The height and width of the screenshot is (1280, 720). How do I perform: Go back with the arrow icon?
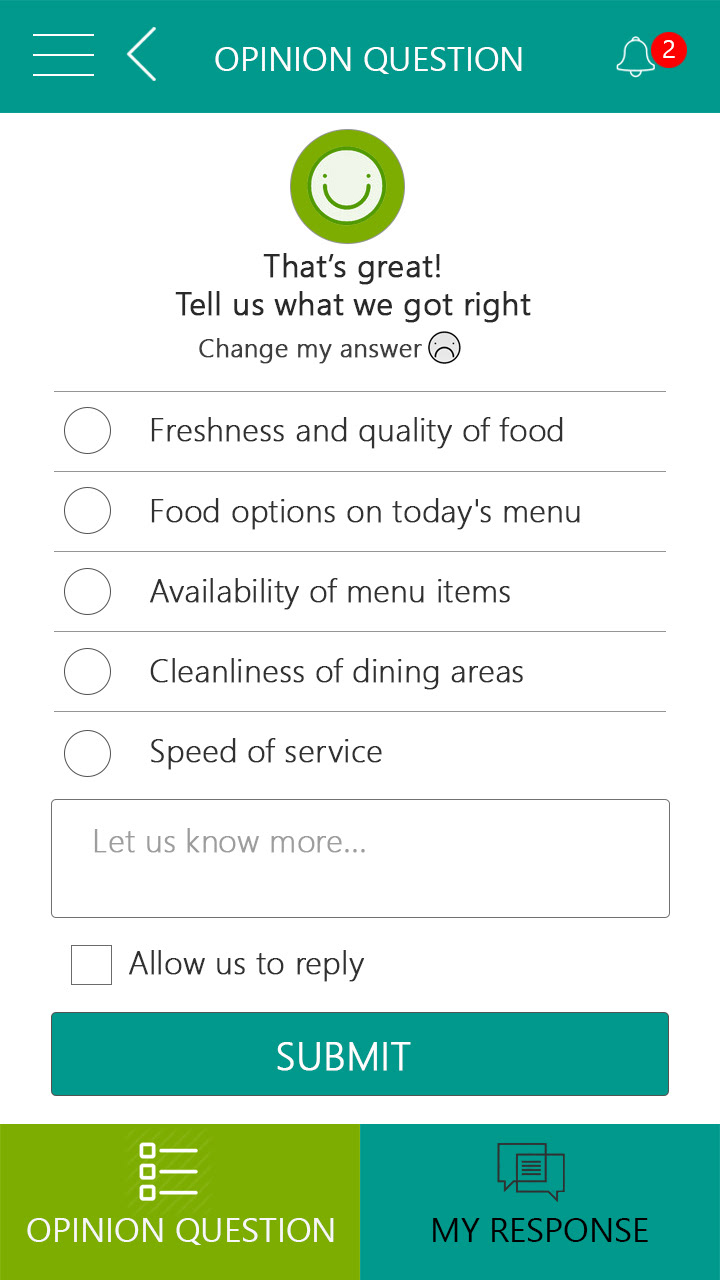coord(142,55)
